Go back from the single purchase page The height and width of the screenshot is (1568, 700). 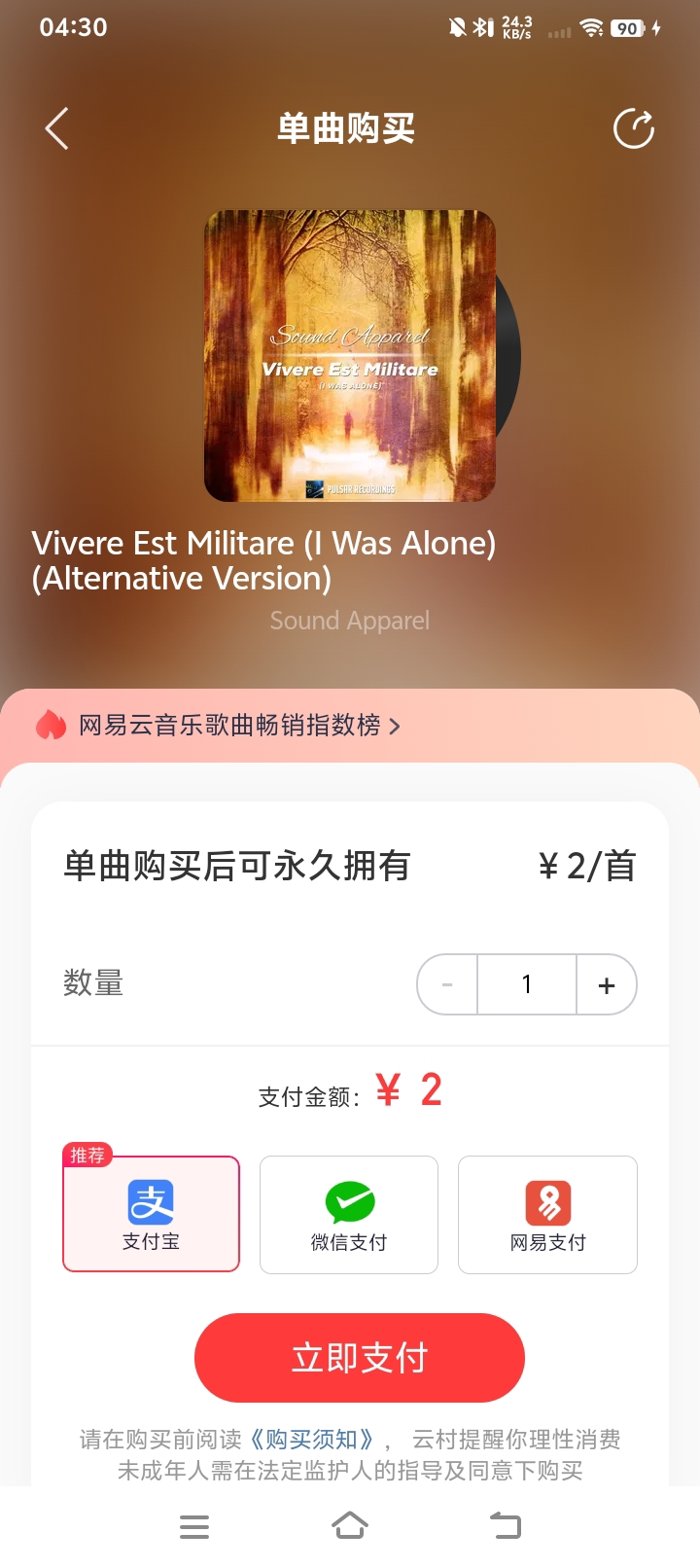(x=56, y=129)
